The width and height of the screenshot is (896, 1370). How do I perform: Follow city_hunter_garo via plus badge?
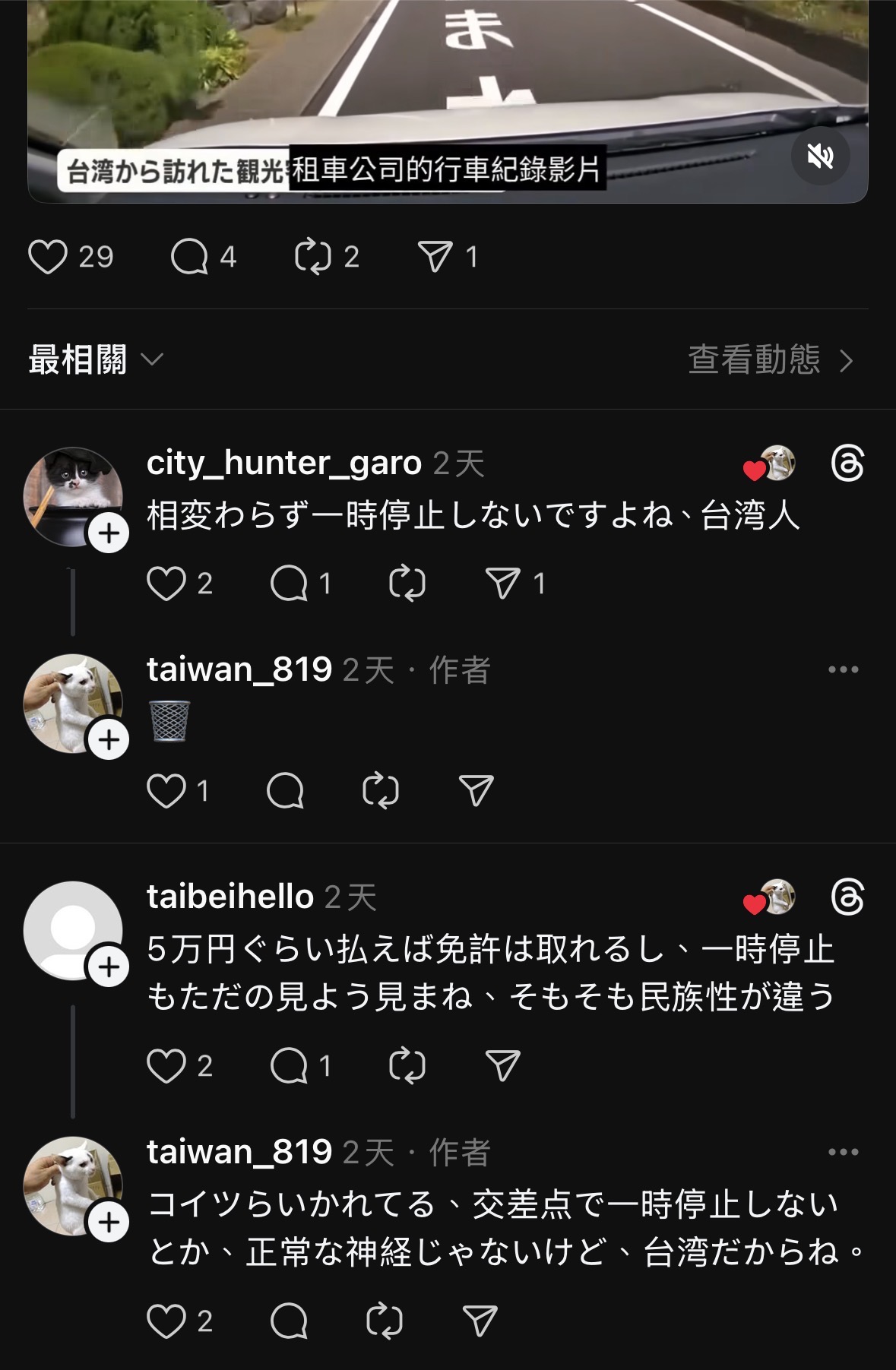[109, 533]
